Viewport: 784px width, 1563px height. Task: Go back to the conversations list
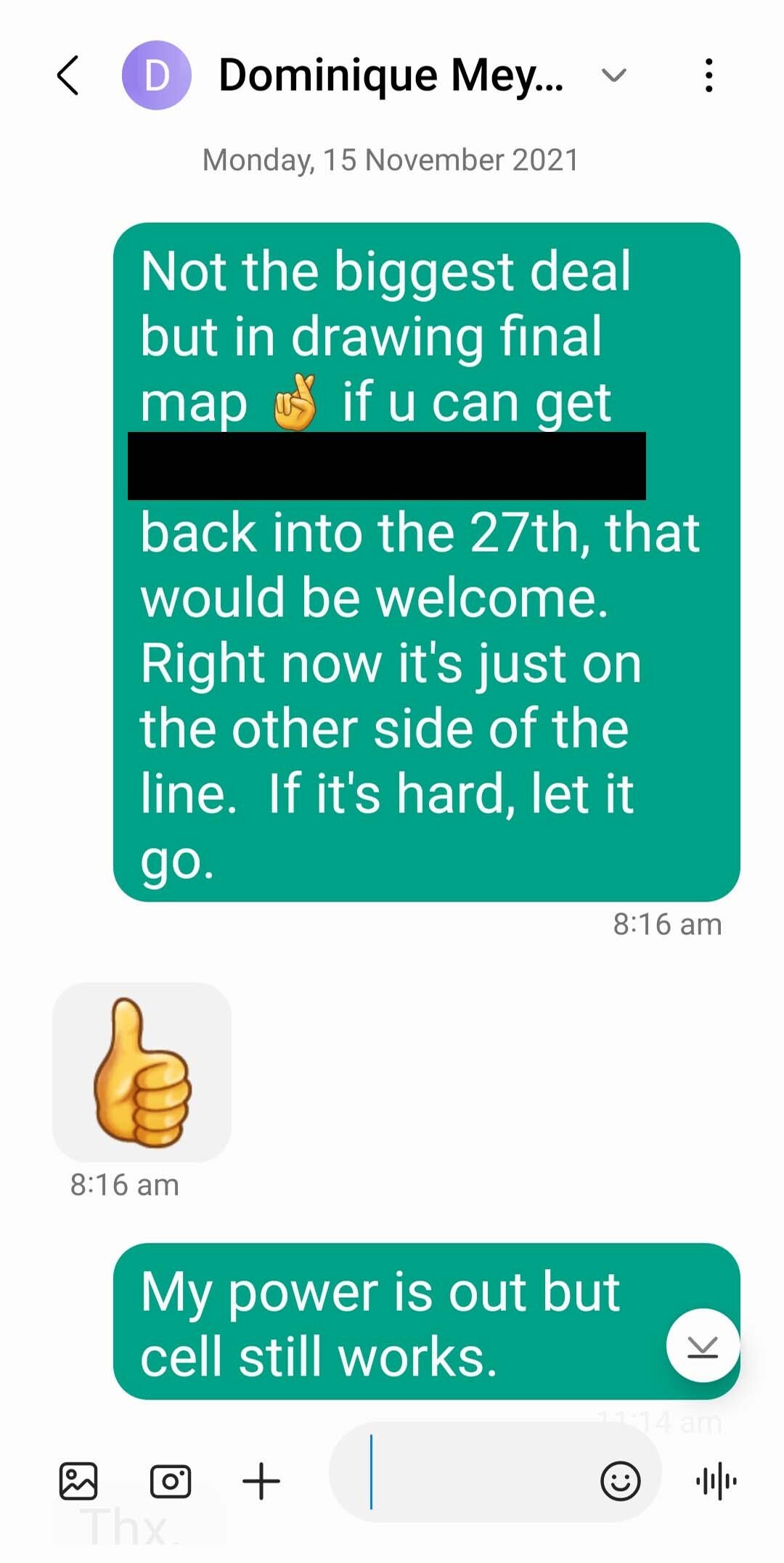click(x=68, y=76)
